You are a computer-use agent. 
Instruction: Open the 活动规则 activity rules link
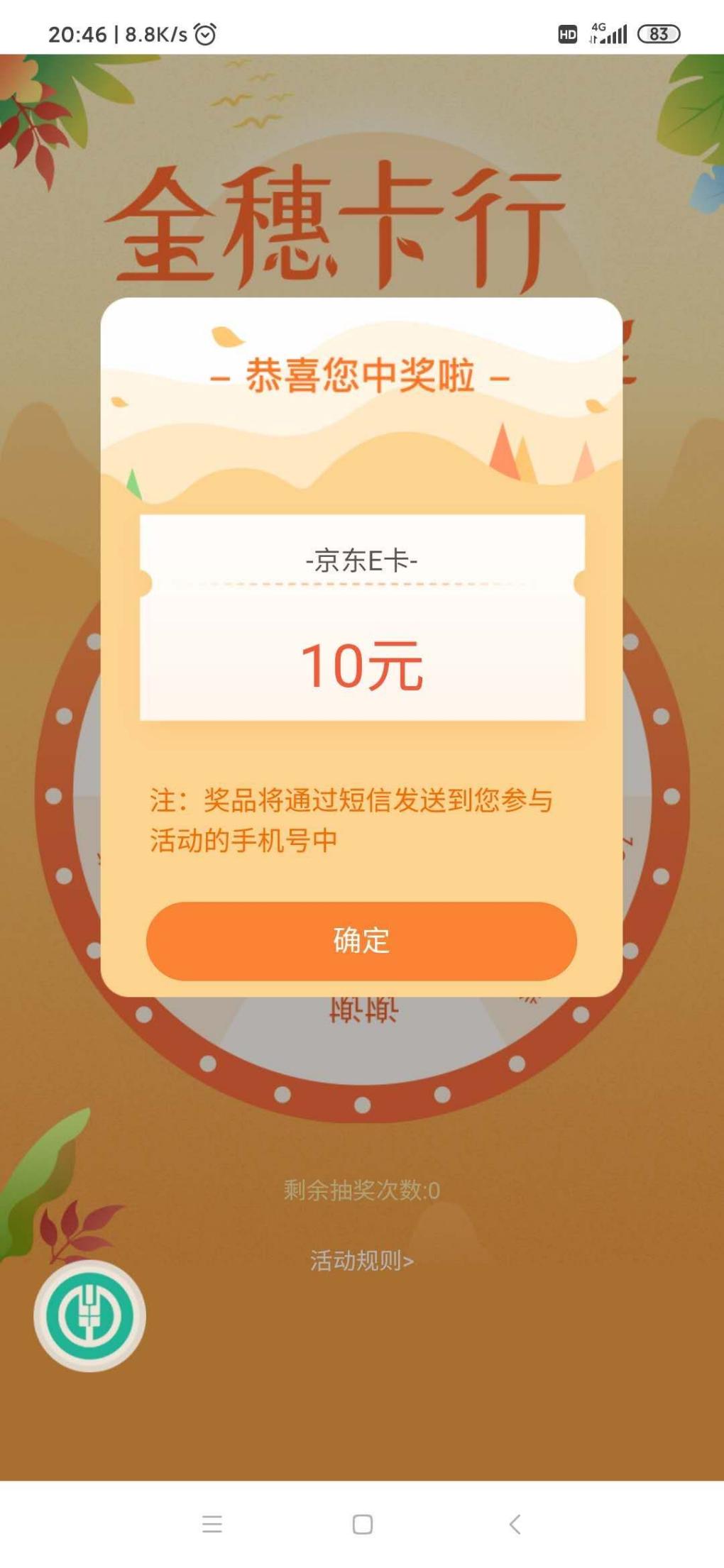click(361, 1260)
